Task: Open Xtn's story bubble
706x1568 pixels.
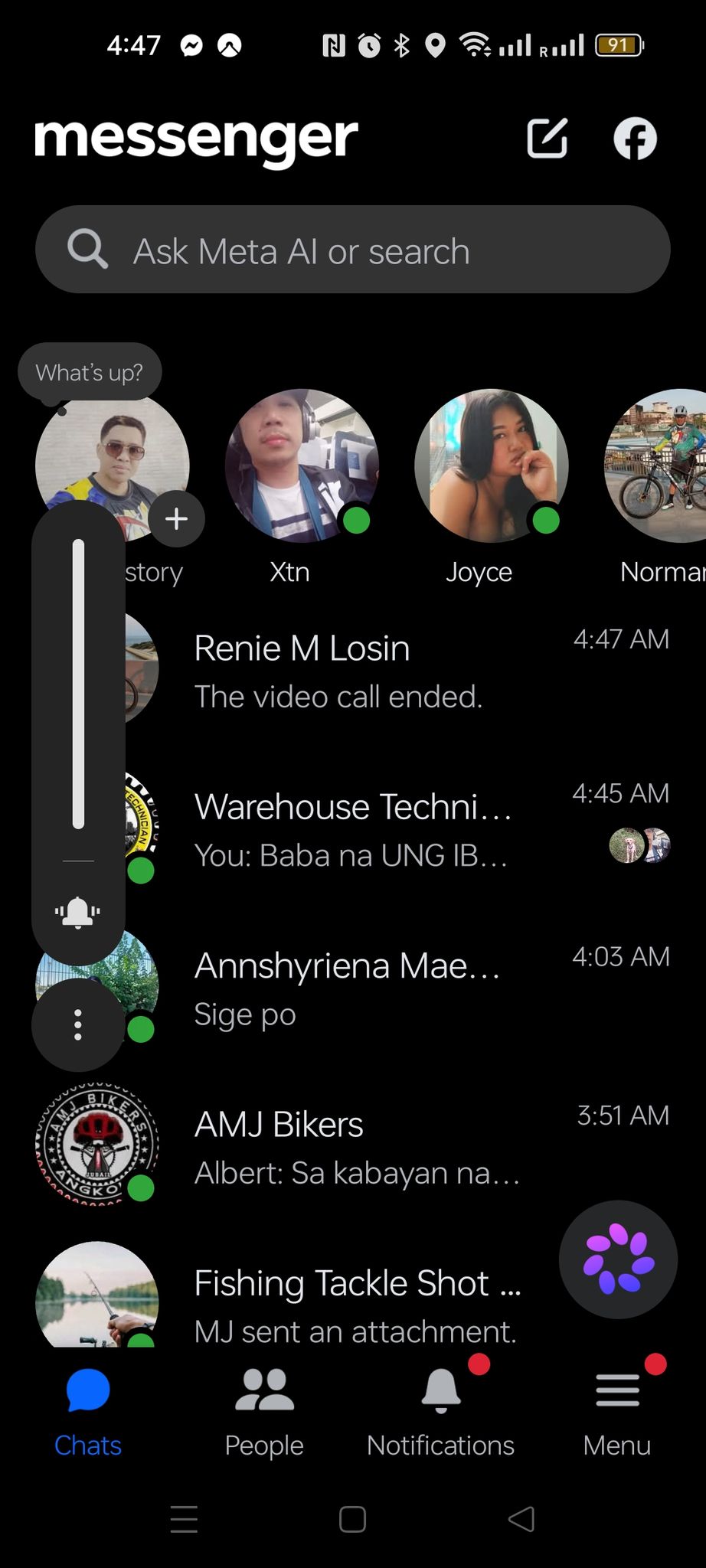Action: [x=302, y=465]
